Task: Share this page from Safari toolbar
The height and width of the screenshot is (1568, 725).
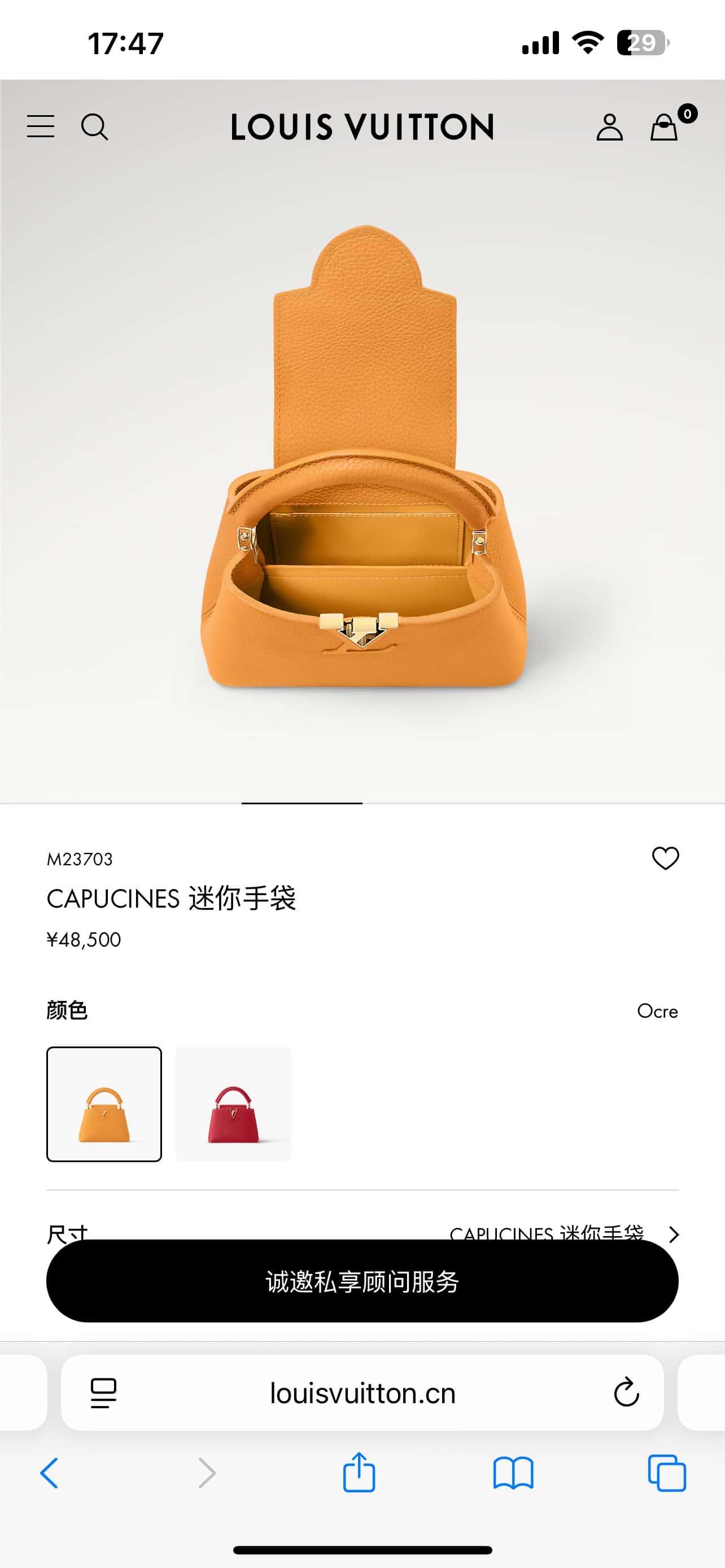Action: click(359, 1473)
